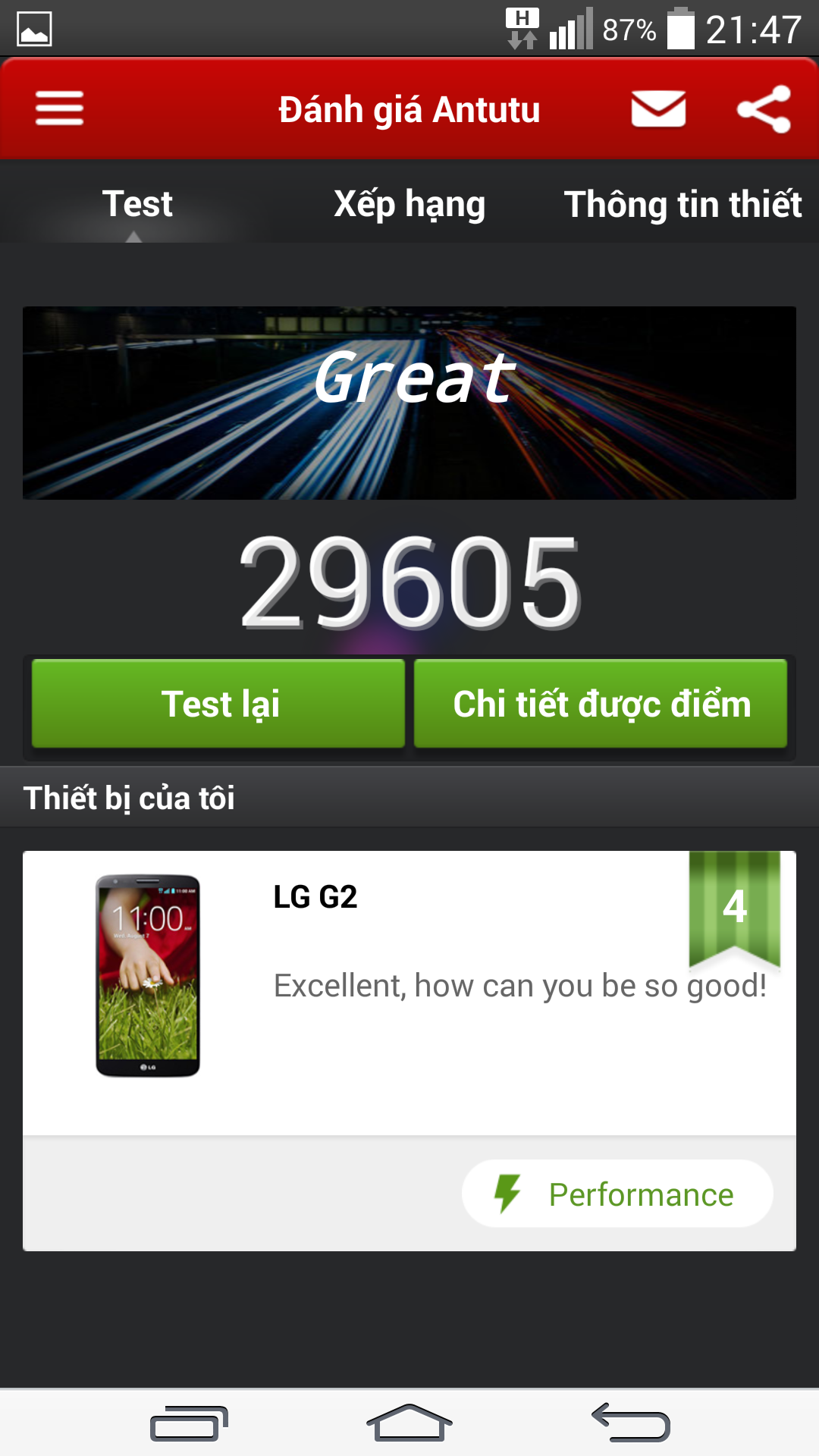The width and height of the screenshot is (819, 1456).
Task: Open the Thông tin thiết dropdown tab
Action: [681, 203]
